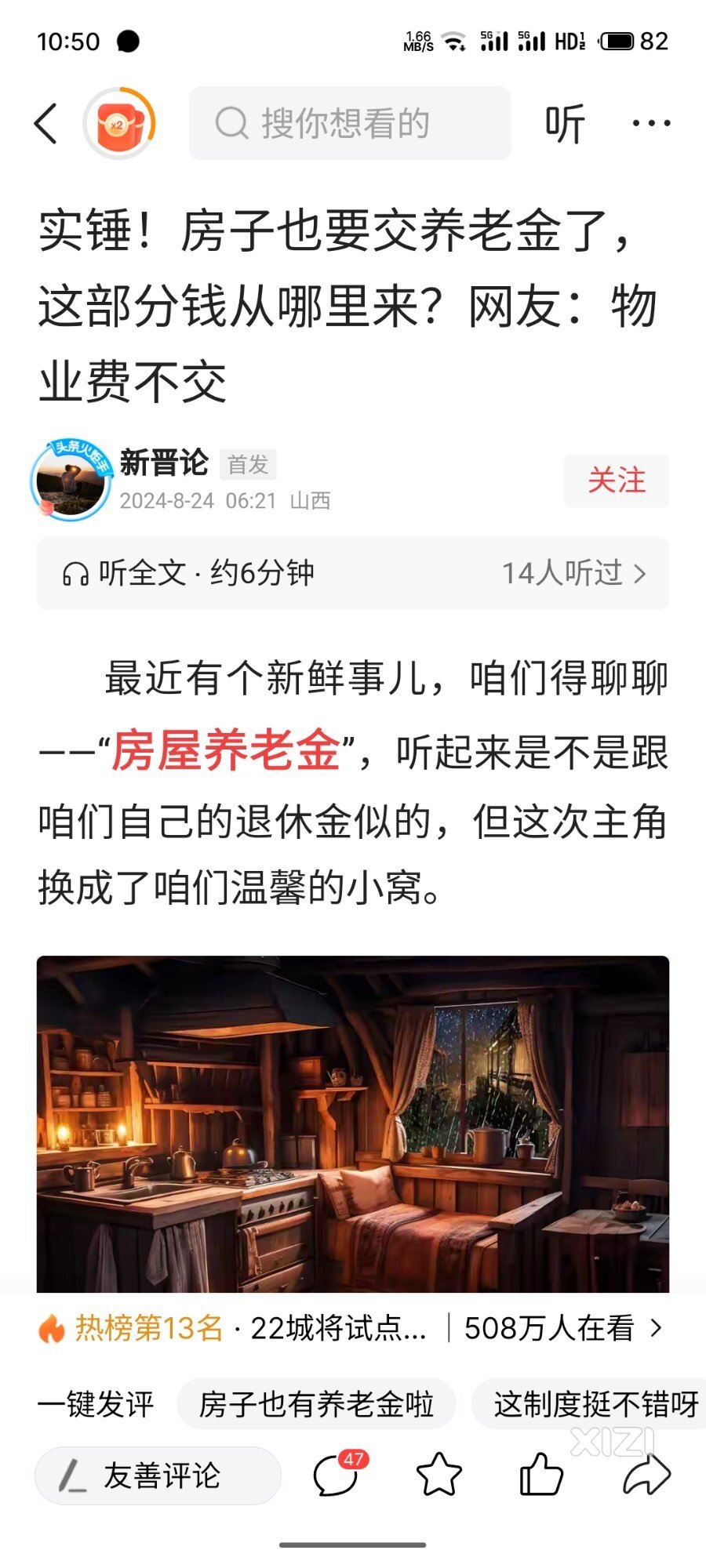Image resolution: width=706 pixels, height=1568 pixels.
Task: Follow the author with 关注
Action: point(617,481)
